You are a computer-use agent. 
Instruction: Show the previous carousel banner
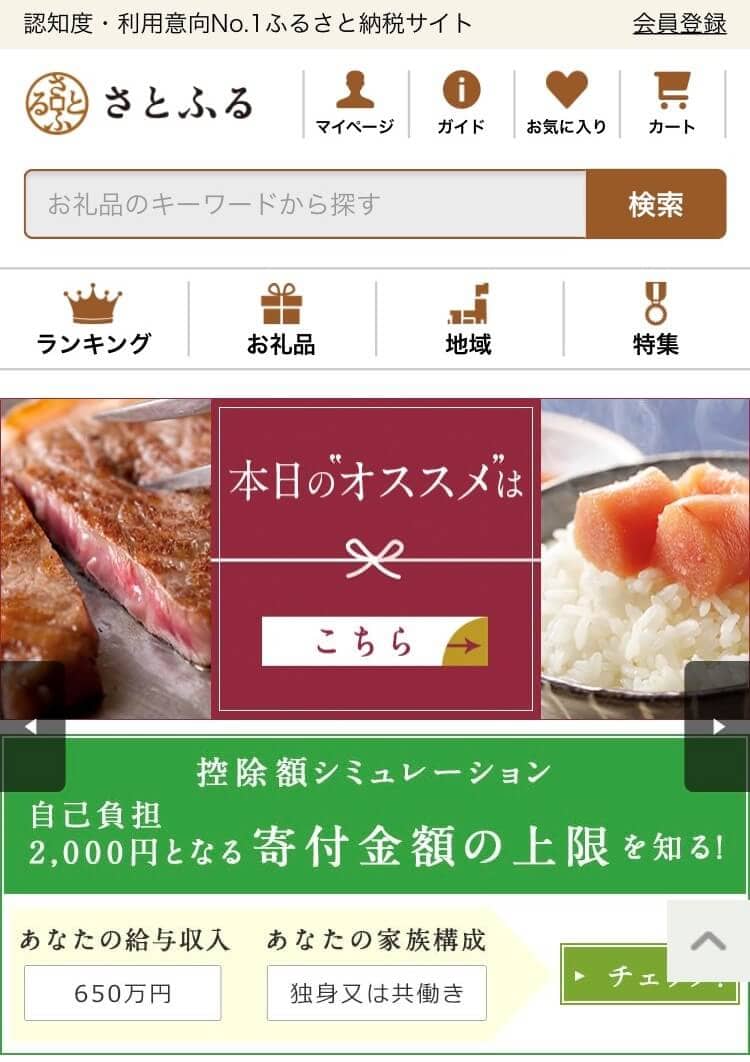coord(31,727)
